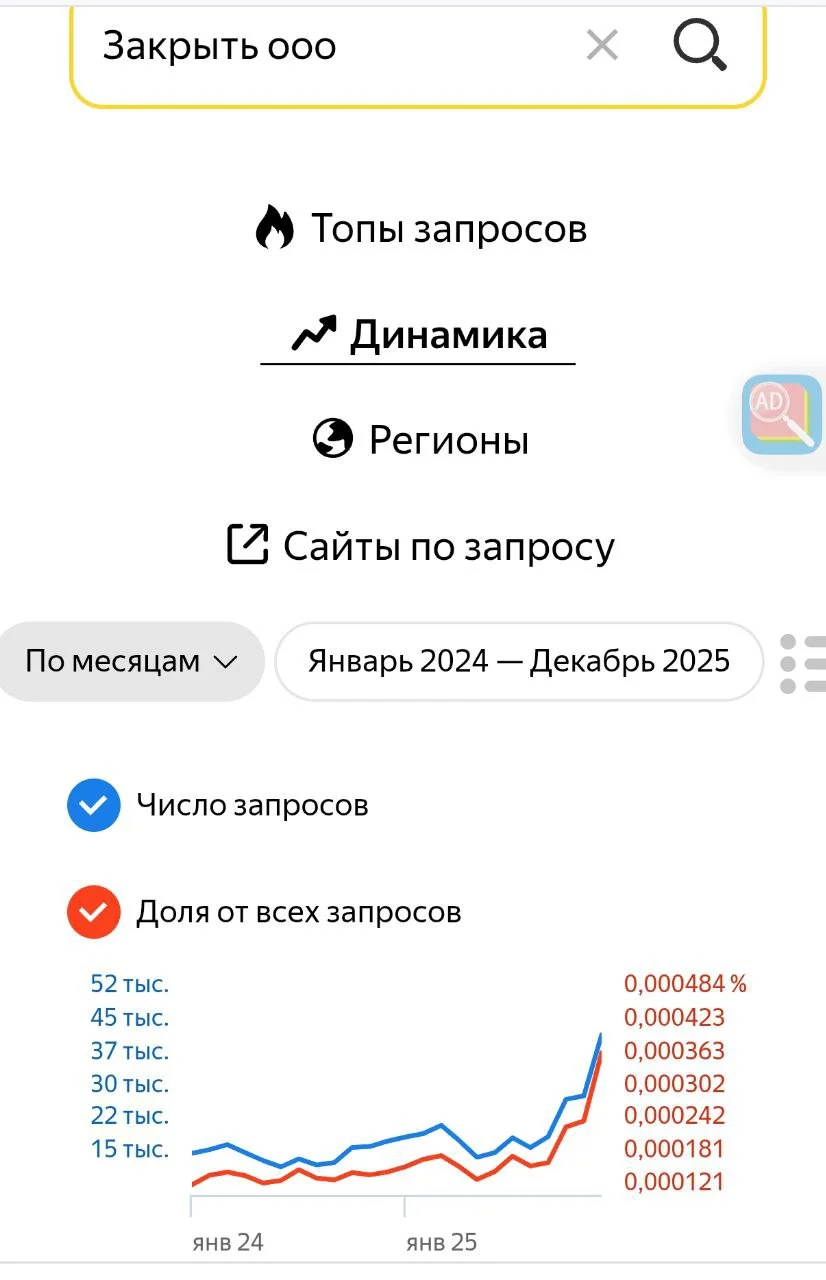Image resolution: width=826 pixels, height=1280 pixels.
Task: Toggle the Доля от всех запросов checkbox
Action: [x=93, y=912]
